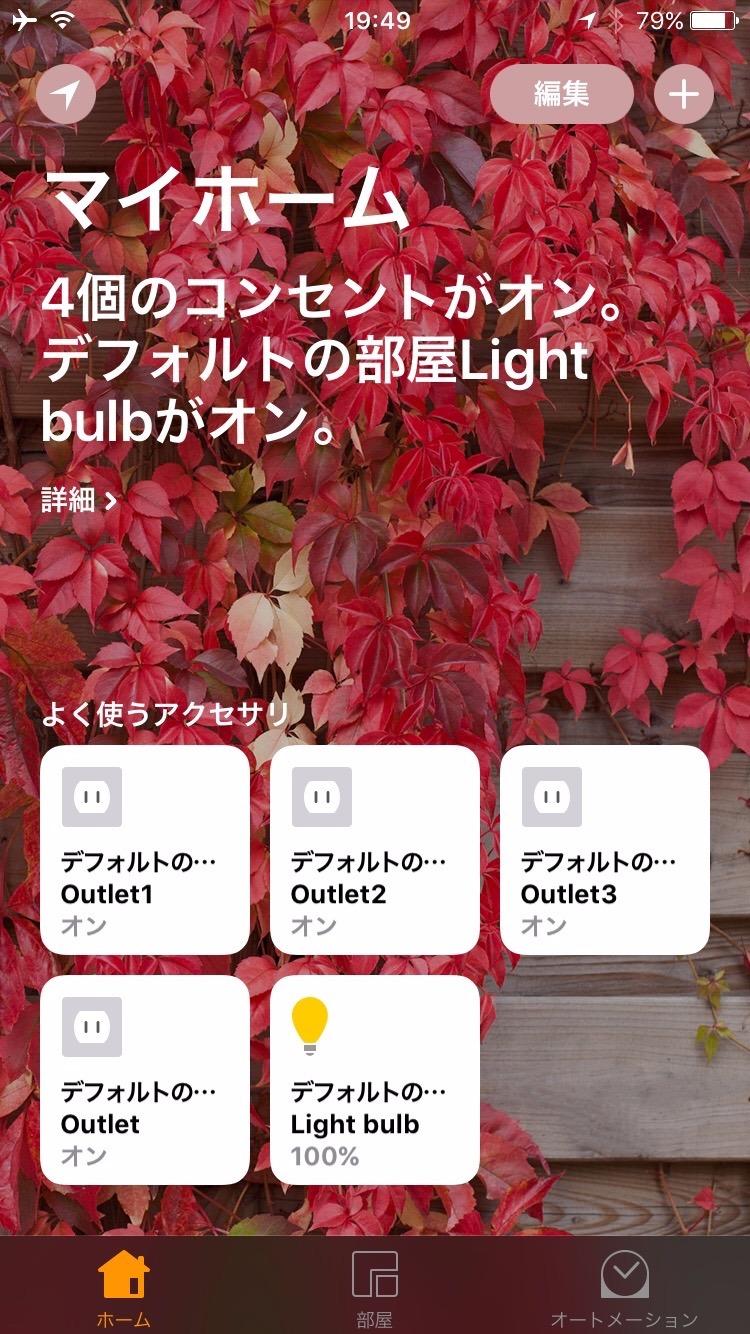This screenshot has width=750, height=1334.
Task: Toggle the Outlet1 accessory tile
Action: pos(145,850)
